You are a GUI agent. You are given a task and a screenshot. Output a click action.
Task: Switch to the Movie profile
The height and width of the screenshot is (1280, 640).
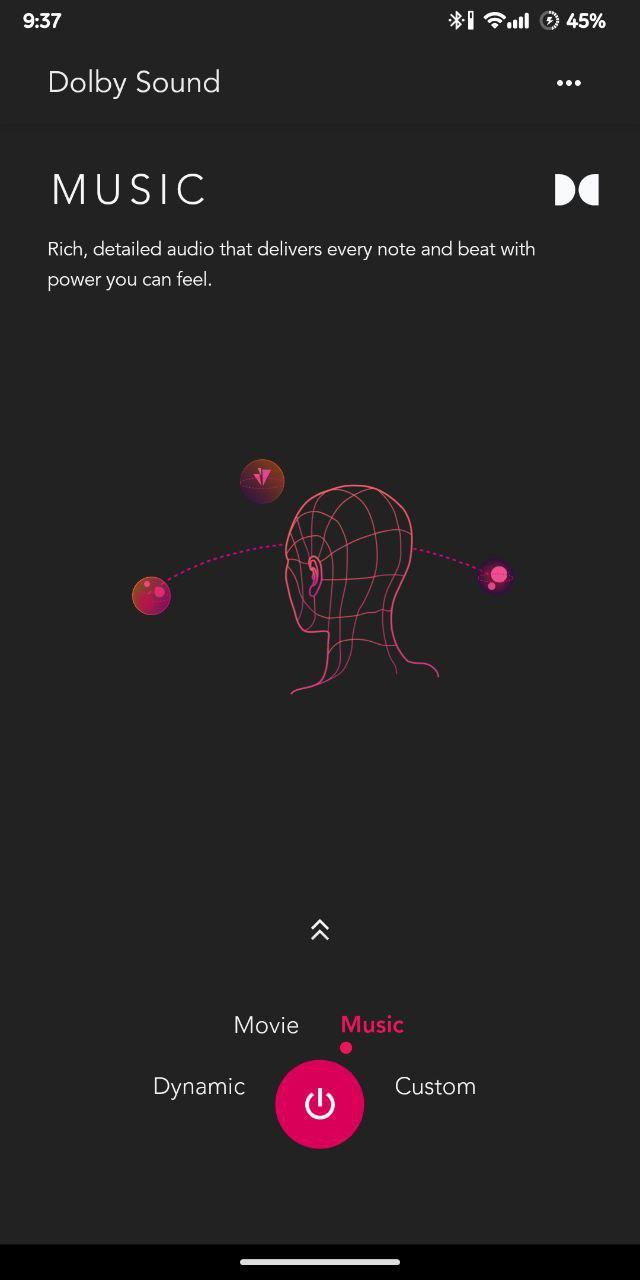coord(266,1025)
